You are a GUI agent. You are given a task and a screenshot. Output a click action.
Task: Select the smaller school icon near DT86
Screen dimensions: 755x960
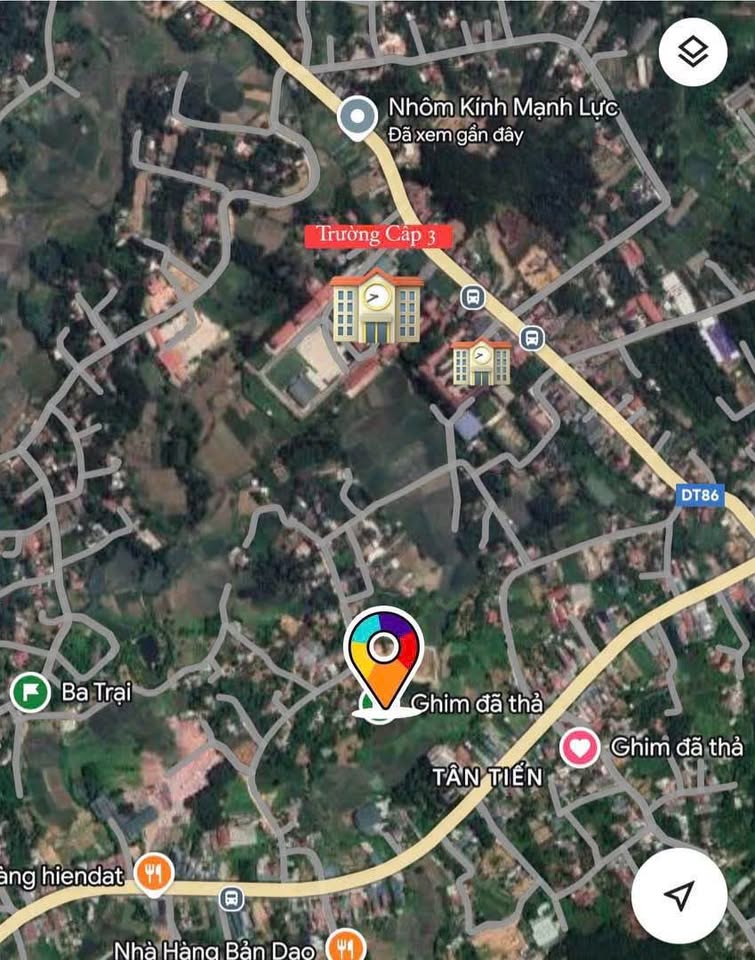tap(480, 365)
